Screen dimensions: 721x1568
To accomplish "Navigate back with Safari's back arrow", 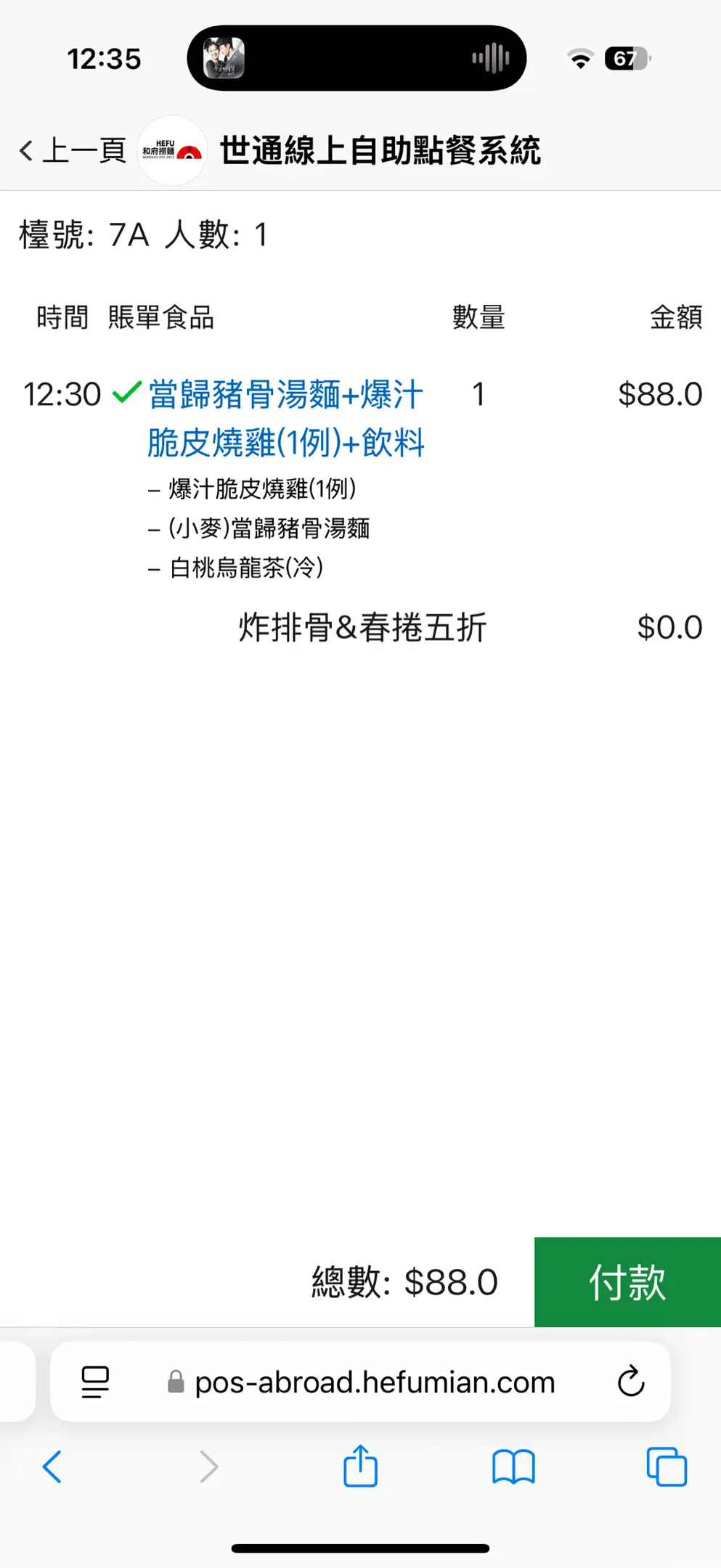I will click(x=52, y=1467).
